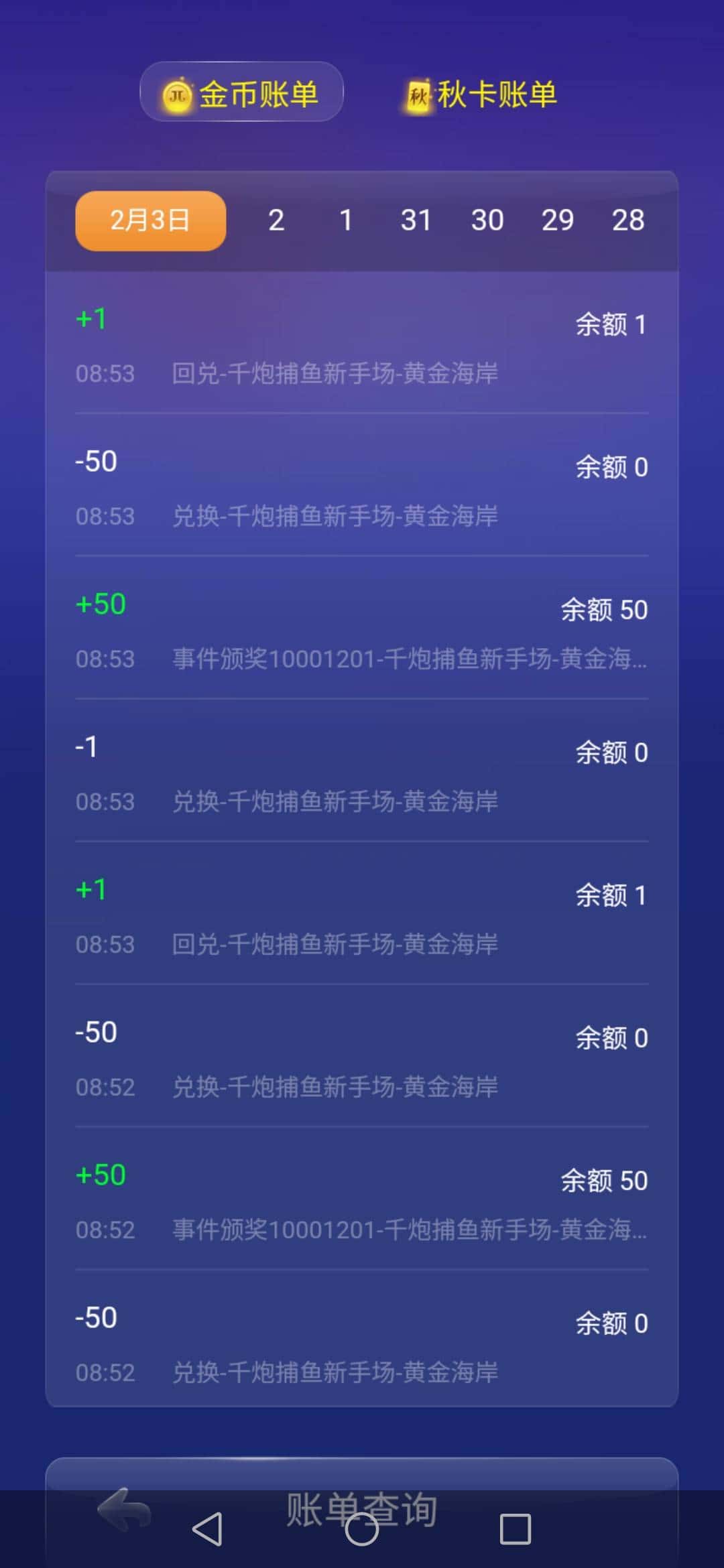Tap the orange highlighted date pill
This screenshot has width=724, height=1568.
(x=149, y=220)
